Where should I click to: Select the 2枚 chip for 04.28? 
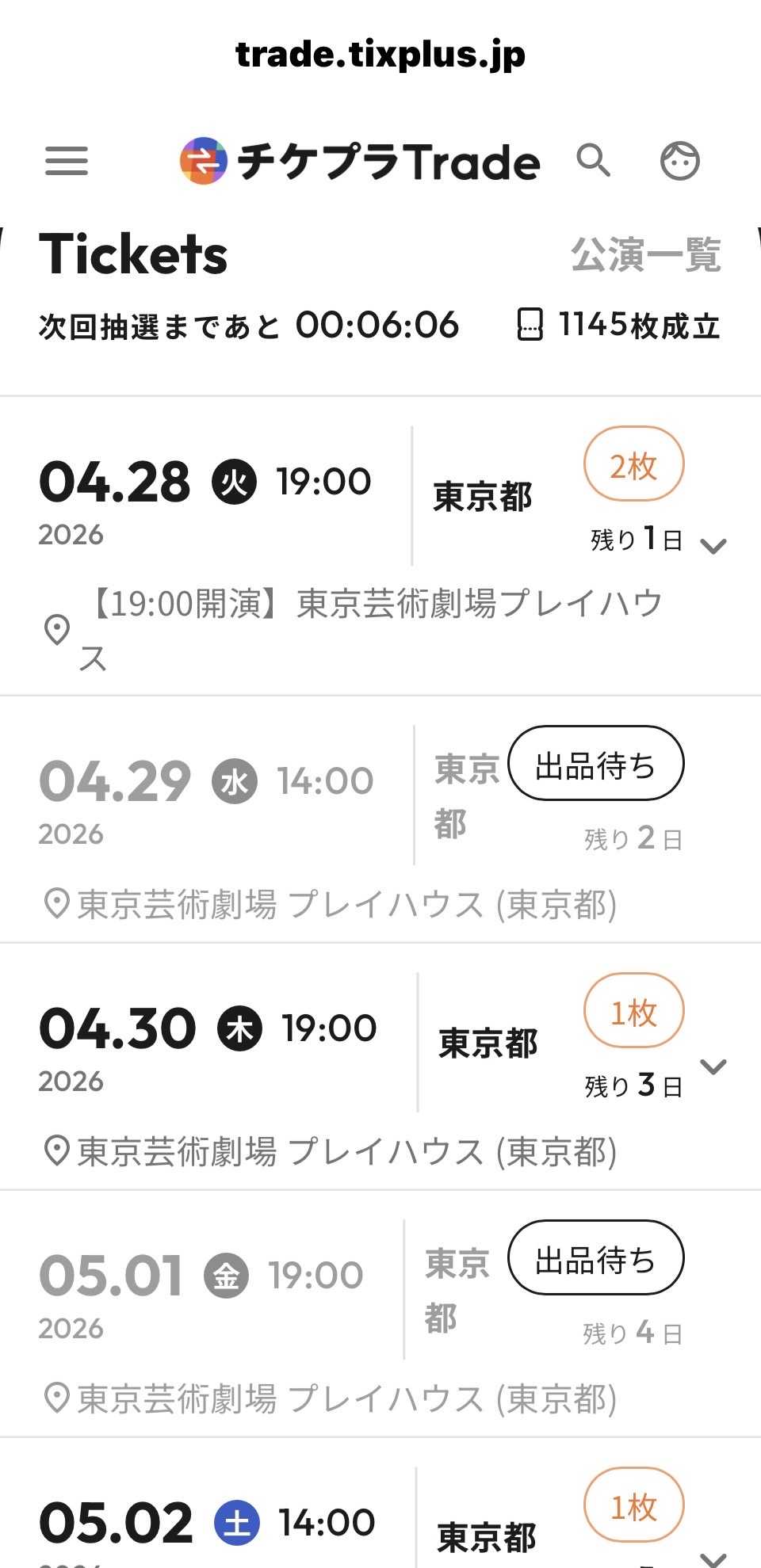click(x=633, y=464)
